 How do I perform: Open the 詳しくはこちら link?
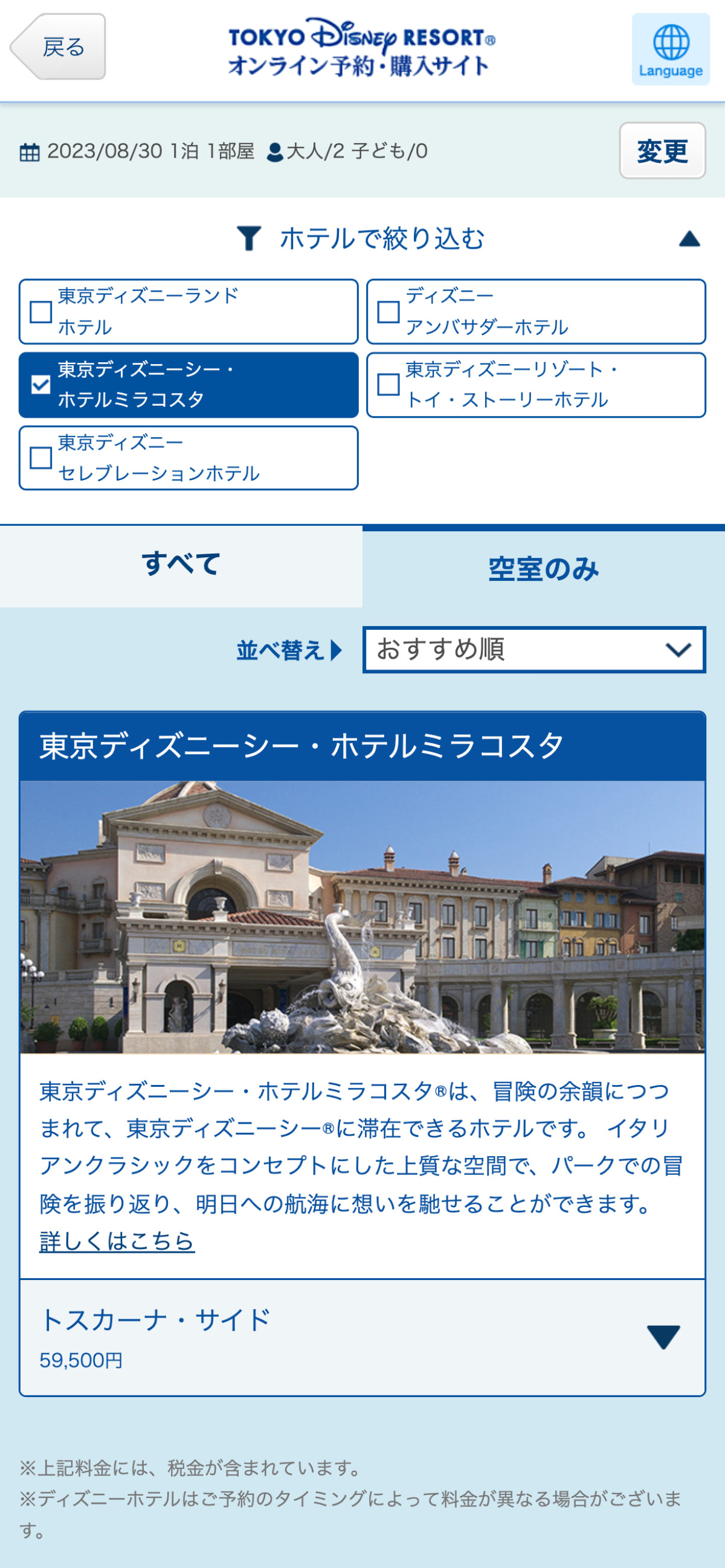[117, 1241]
